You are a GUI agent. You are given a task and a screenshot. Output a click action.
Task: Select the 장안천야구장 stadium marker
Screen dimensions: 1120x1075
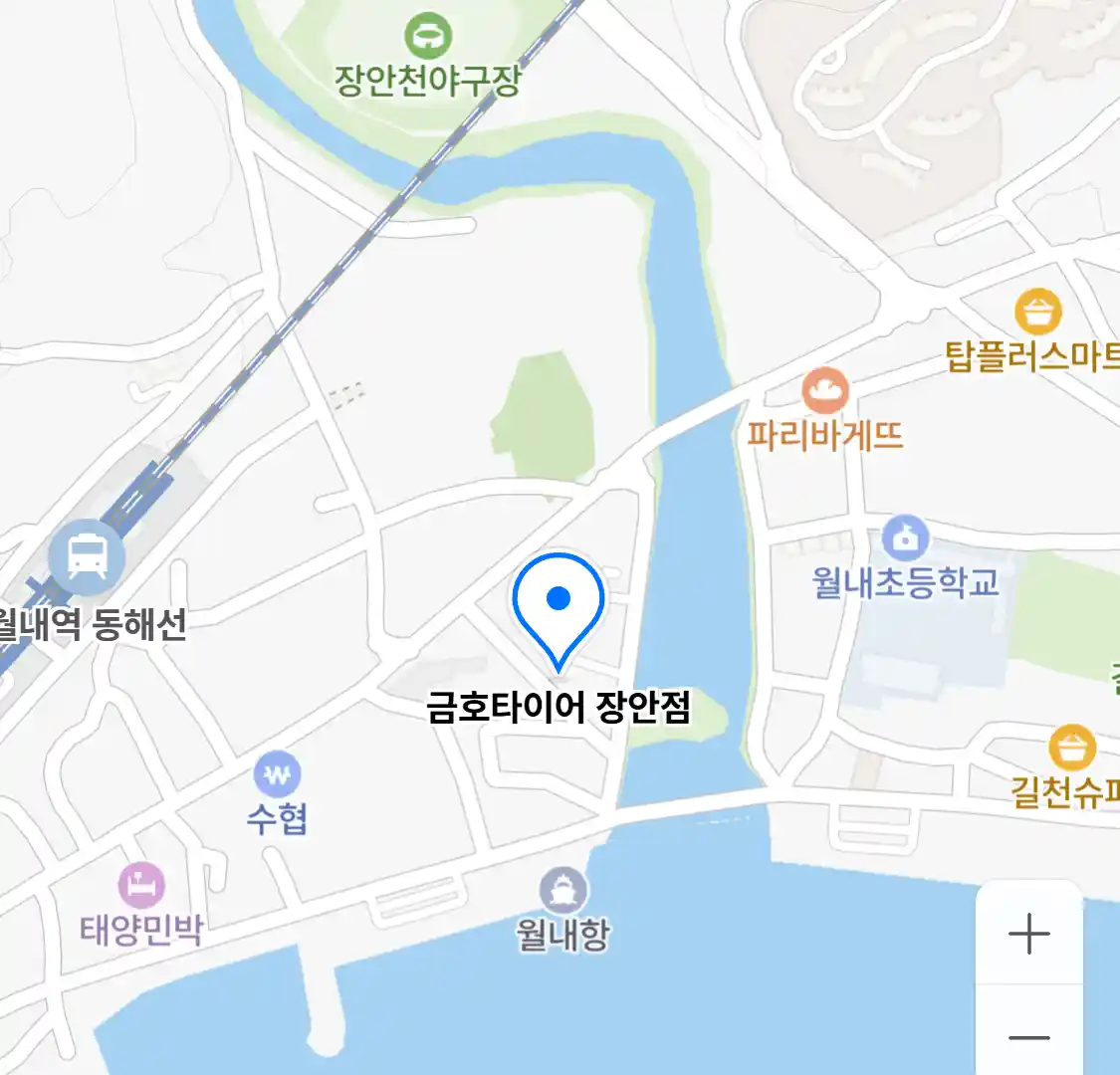coord(428,38)
